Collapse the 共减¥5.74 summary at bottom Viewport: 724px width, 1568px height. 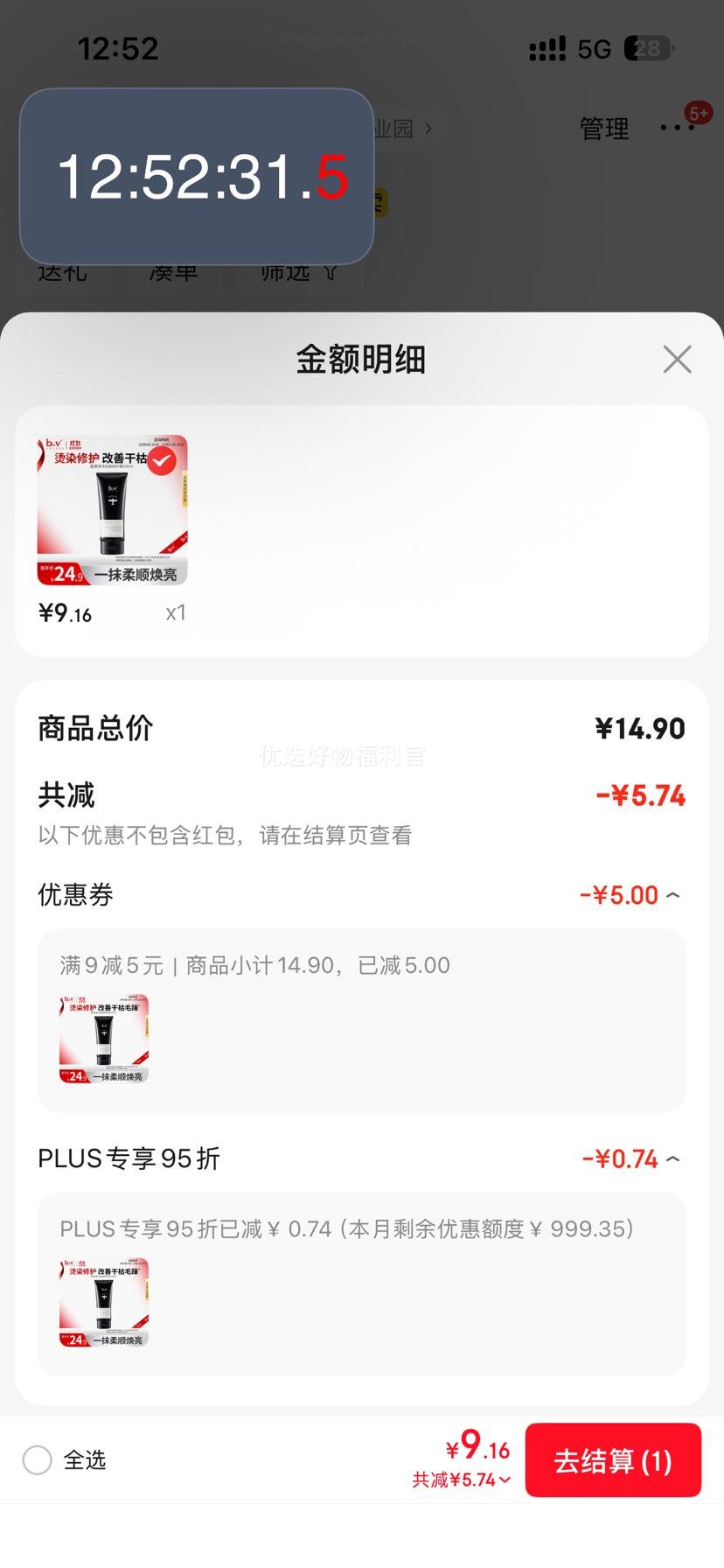462,1480
